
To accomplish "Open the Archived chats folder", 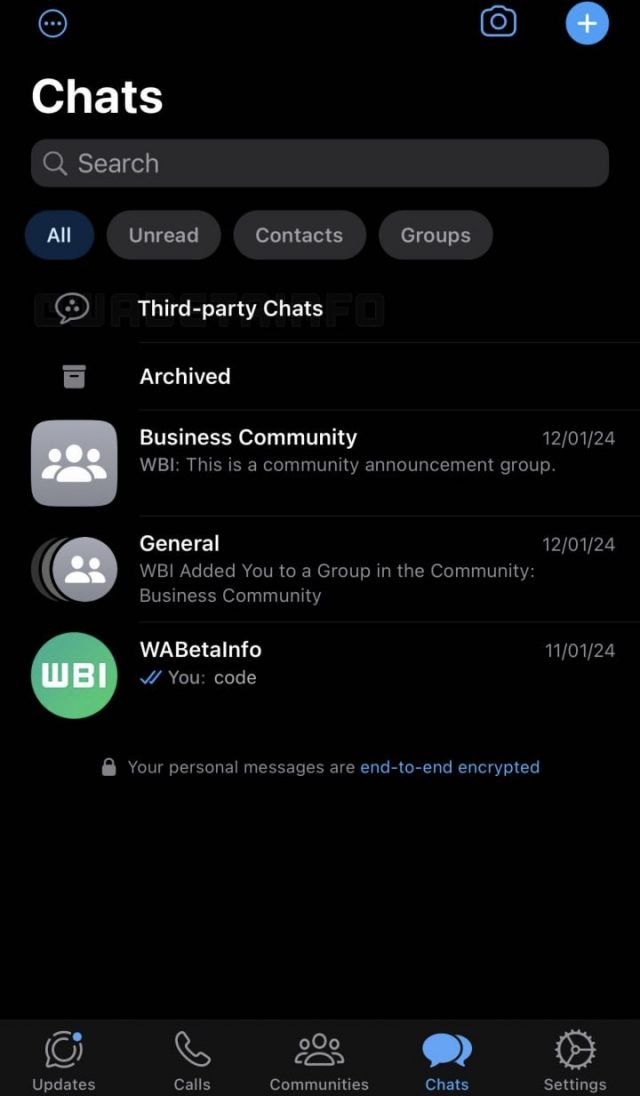I will pos(185,376).
